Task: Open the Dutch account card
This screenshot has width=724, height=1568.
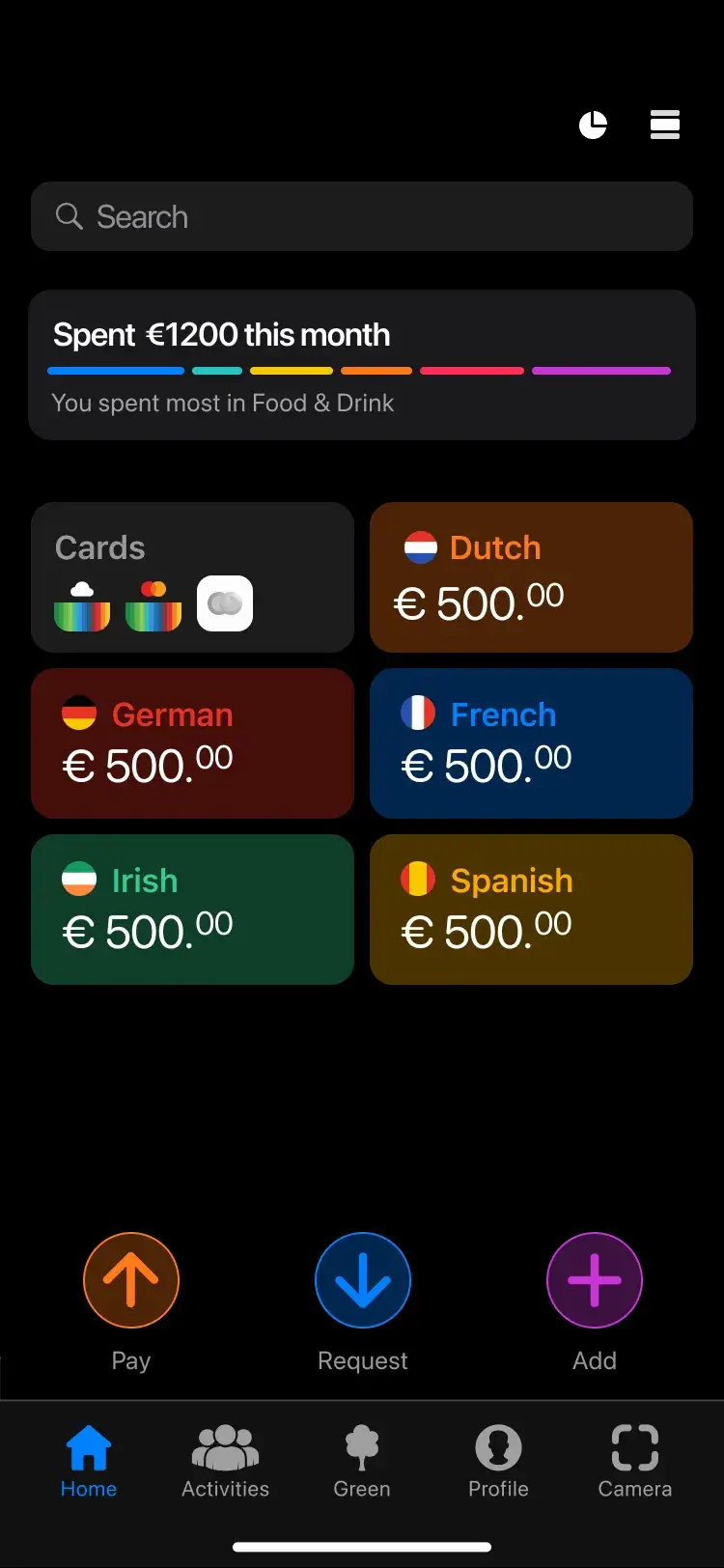Action: click(x=531, y=577)
